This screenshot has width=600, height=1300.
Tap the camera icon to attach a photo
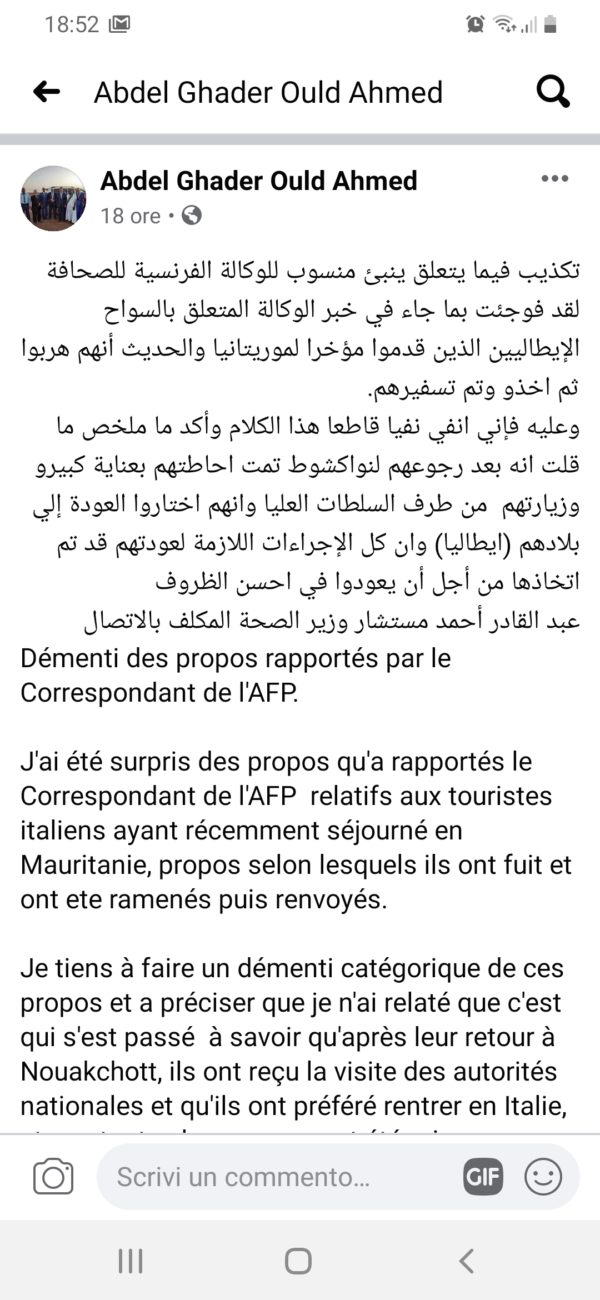click(53, 1177)
